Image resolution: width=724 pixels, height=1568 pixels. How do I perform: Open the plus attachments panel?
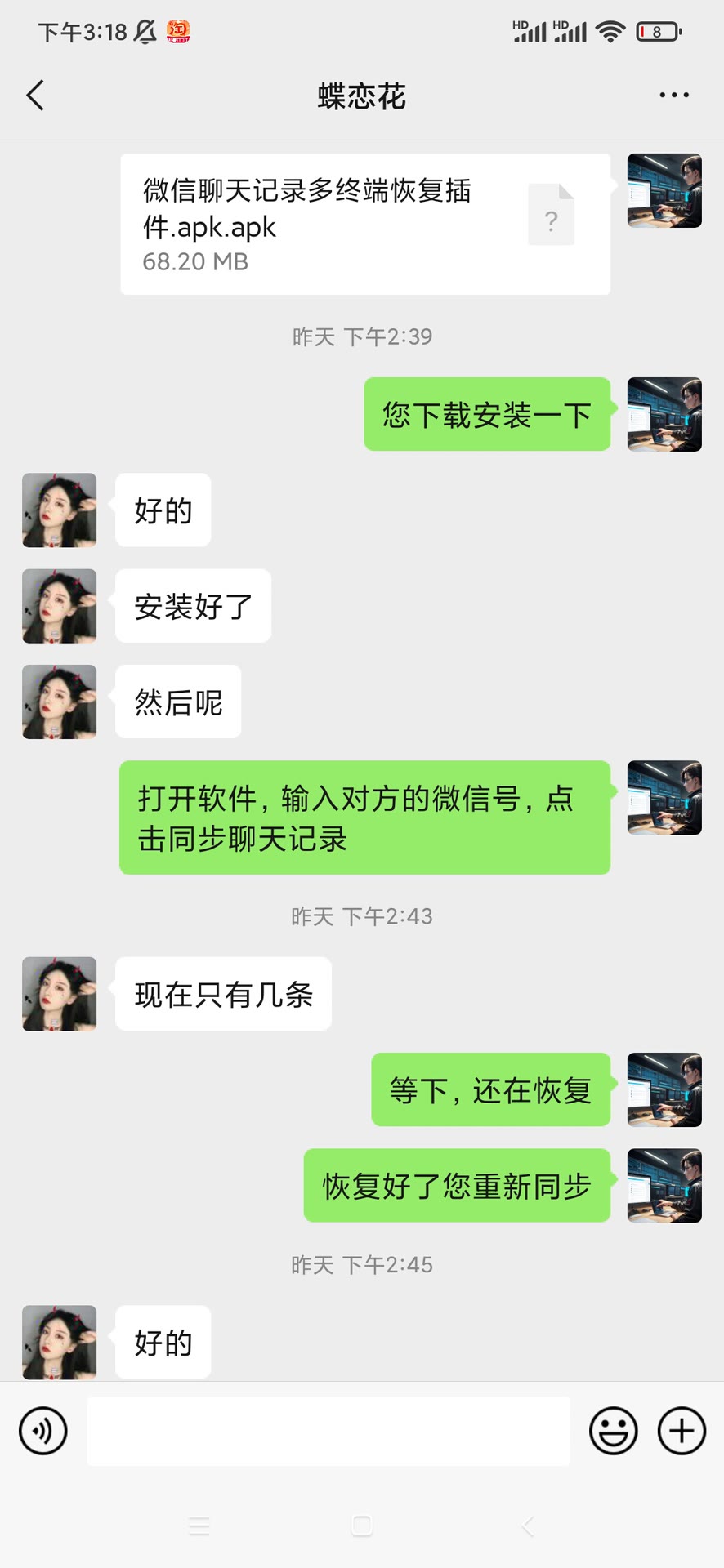point(682,1431)
